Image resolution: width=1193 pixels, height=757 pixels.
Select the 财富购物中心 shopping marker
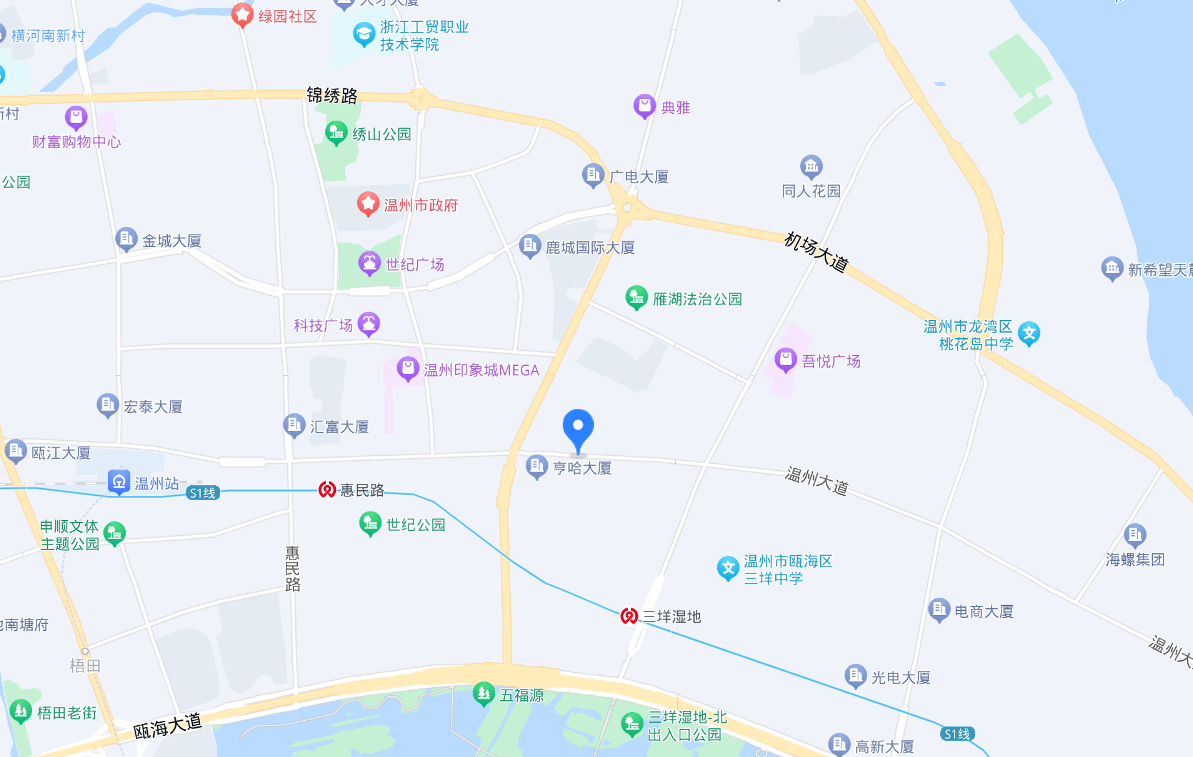[76, 118]
